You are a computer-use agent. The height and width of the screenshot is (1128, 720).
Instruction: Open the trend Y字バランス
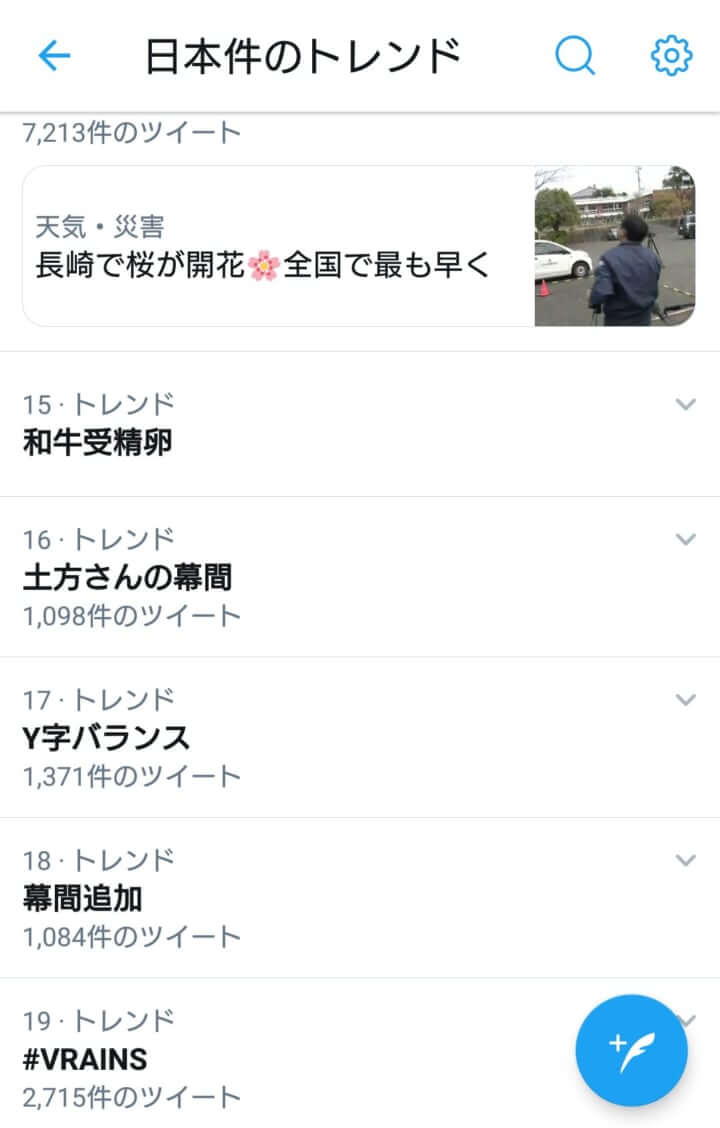(107, 738)
